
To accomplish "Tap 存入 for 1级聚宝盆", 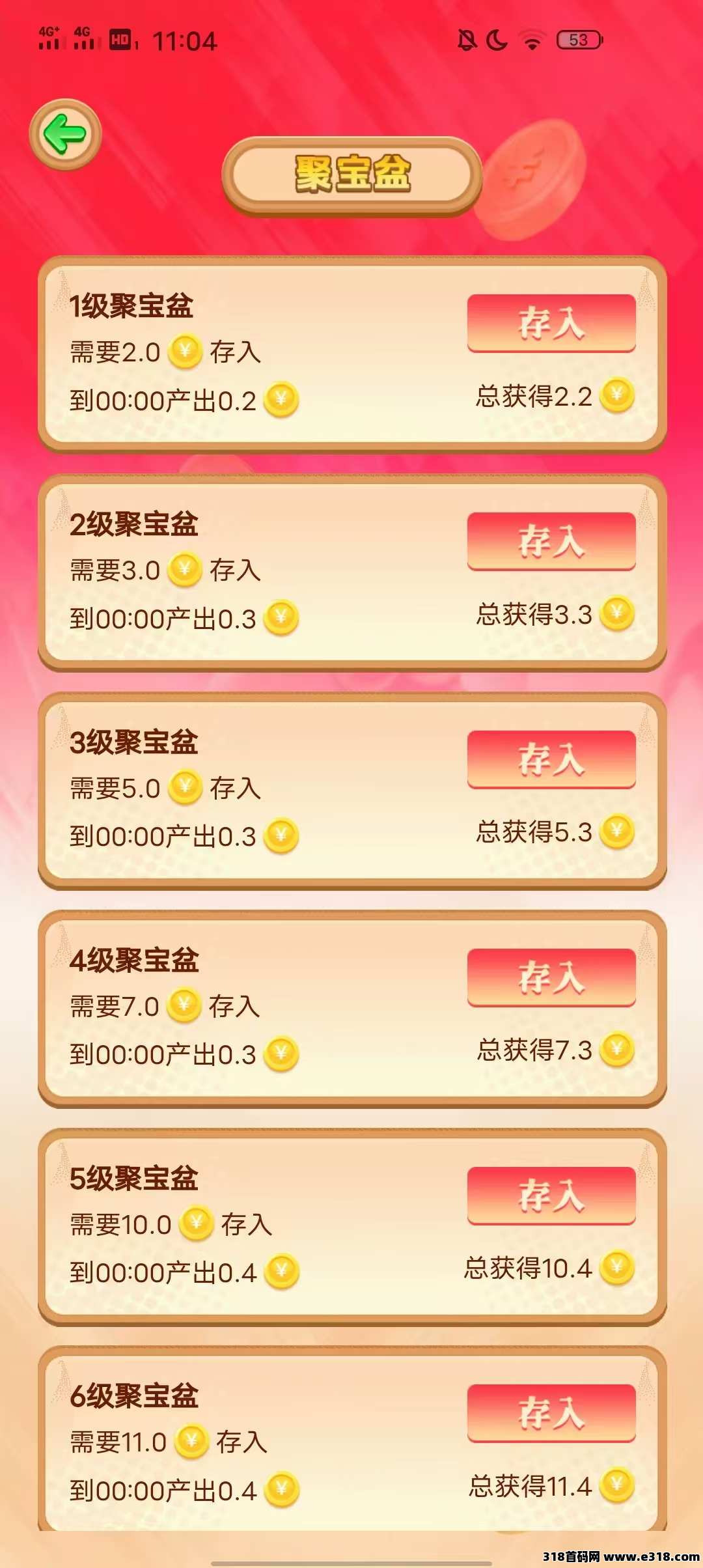I will pyautogui.click(x=551, y=323).
